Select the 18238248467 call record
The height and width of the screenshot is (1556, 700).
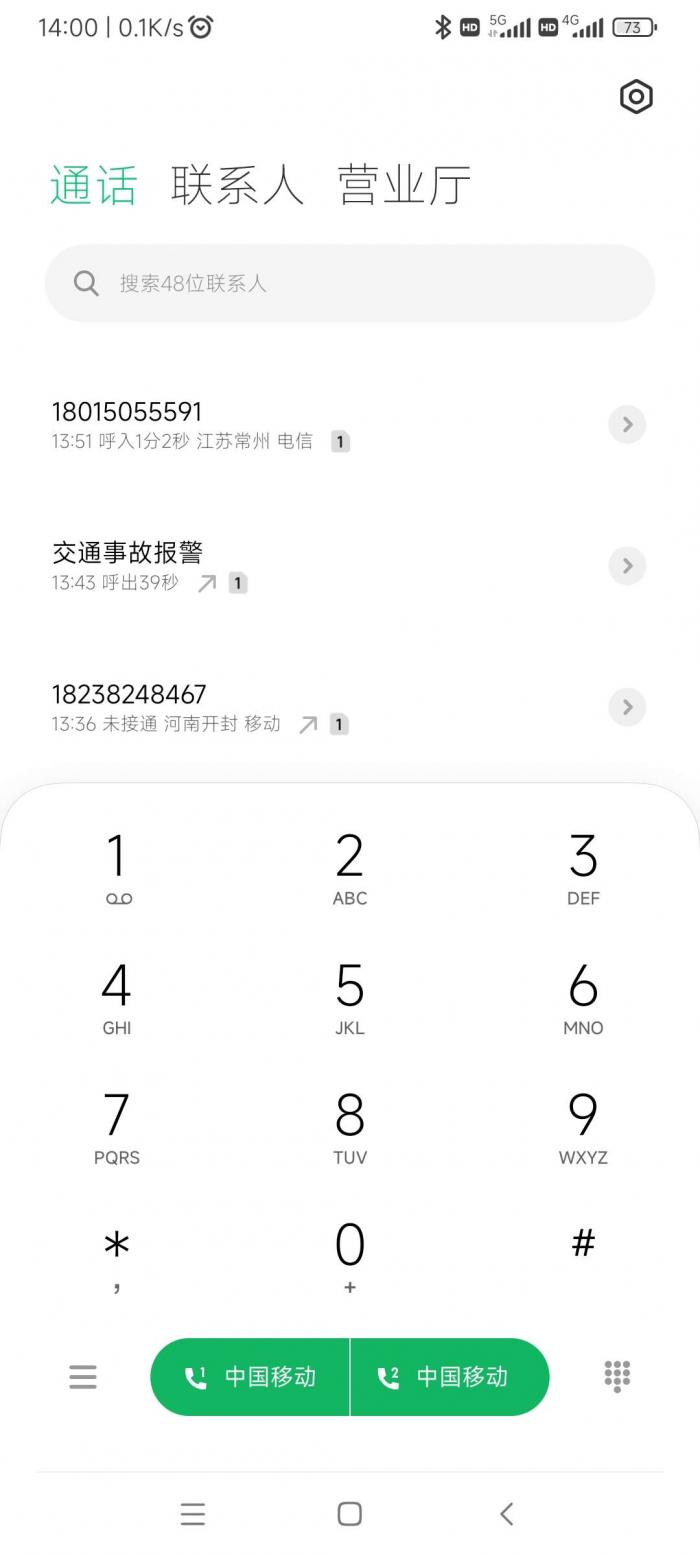(250, 707)
